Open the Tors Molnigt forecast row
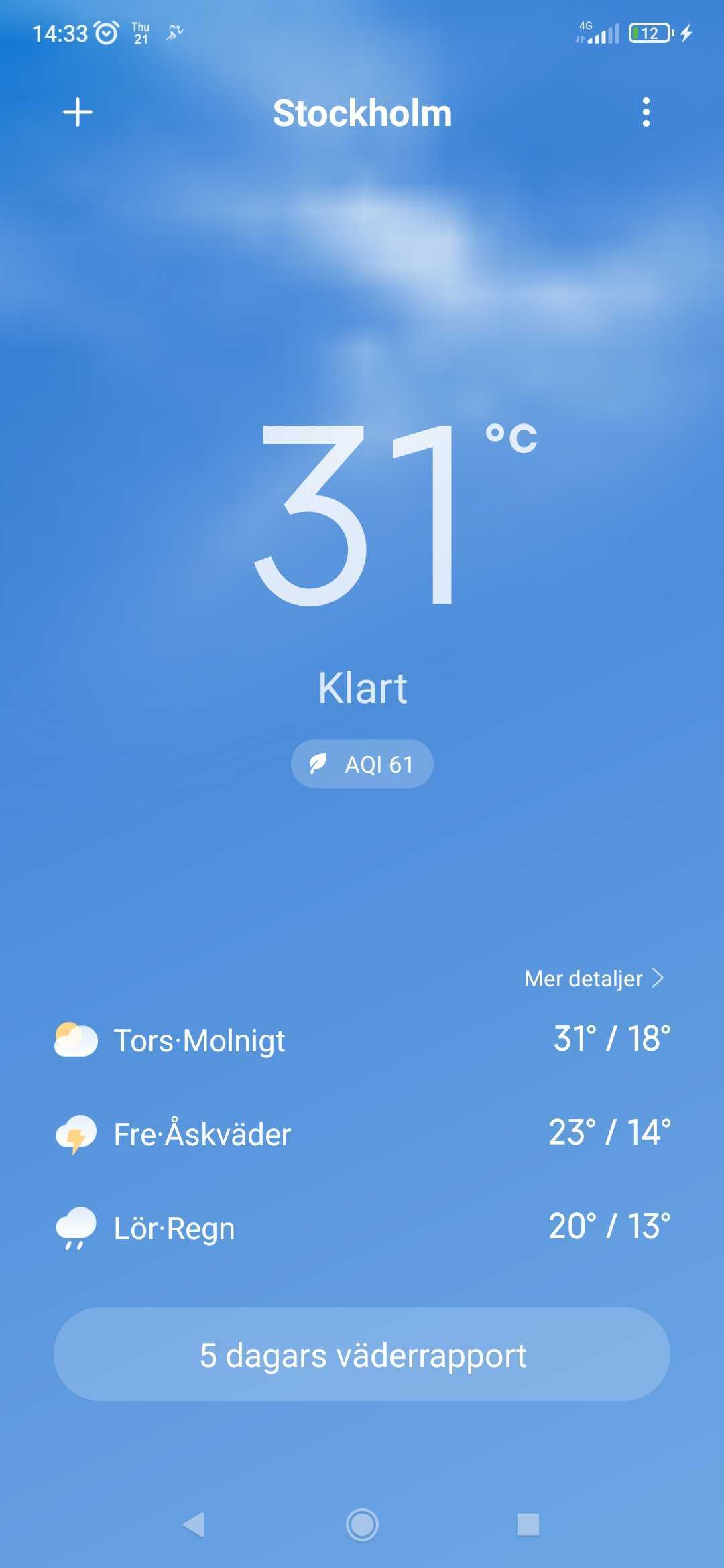The width and height of the screenshot is (724, 1568). (x=362, y=1040)
